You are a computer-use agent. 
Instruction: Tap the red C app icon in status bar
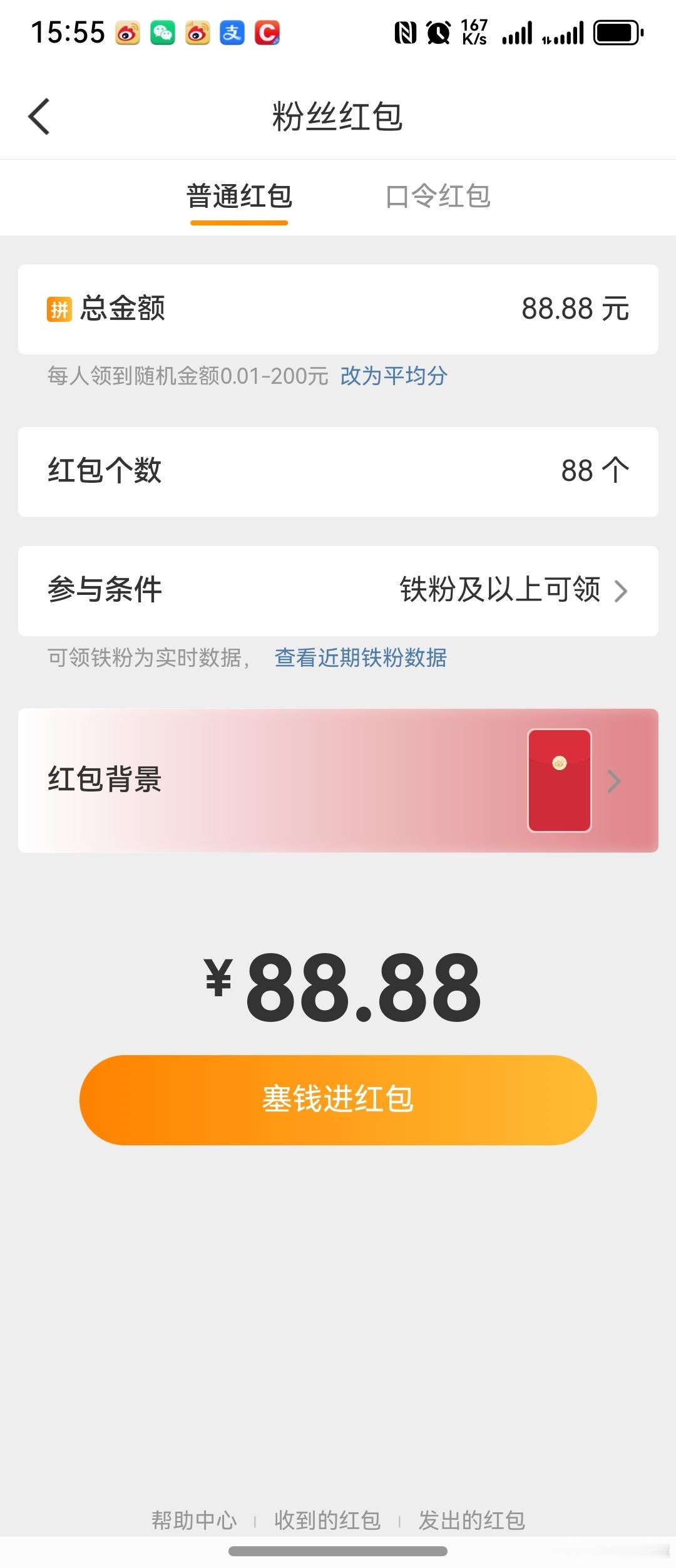(268, 31)
